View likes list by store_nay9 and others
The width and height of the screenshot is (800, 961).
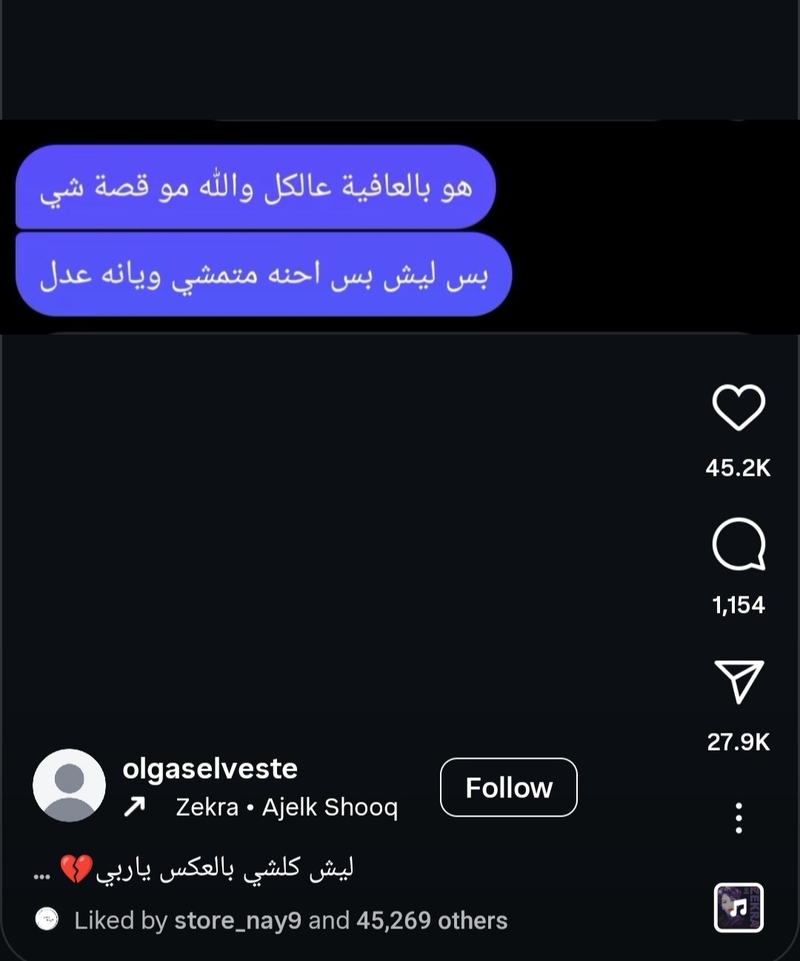(290, 920)
